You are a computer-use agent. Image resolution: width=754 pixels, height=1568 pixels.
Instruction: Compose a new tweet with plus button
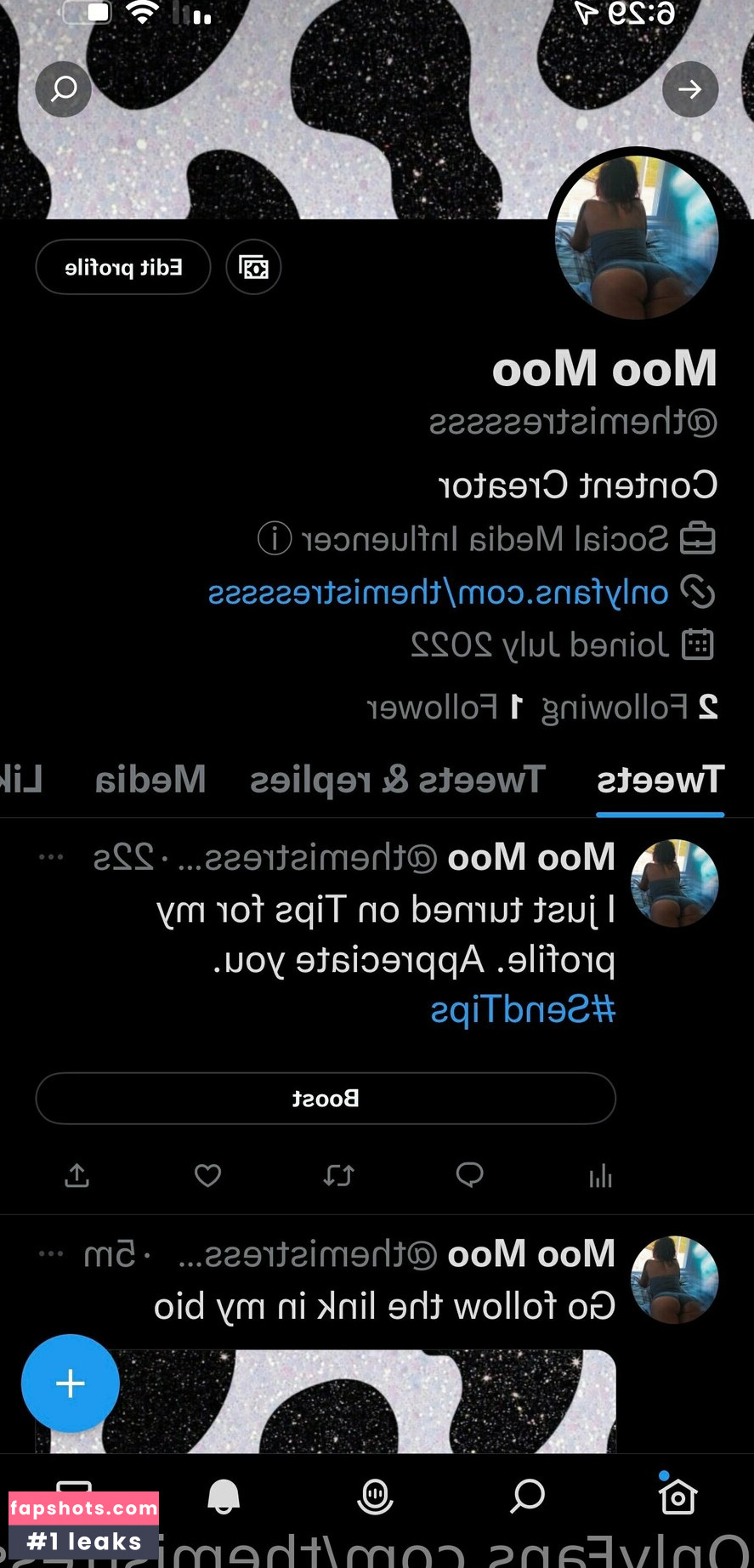(71, 1383)
